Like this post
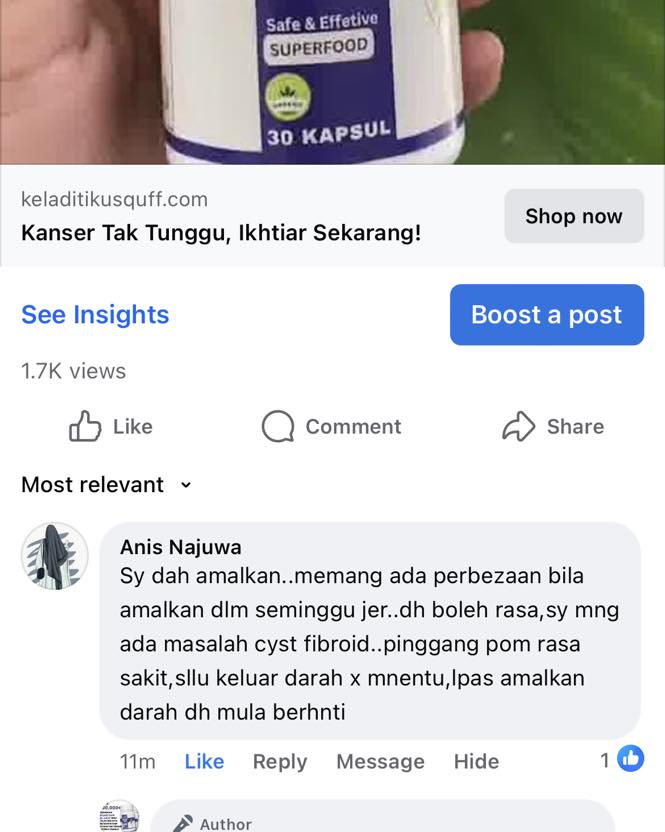The height and width of the screenshot is (832, 665). pyautogui.click(x=111, y=427)
